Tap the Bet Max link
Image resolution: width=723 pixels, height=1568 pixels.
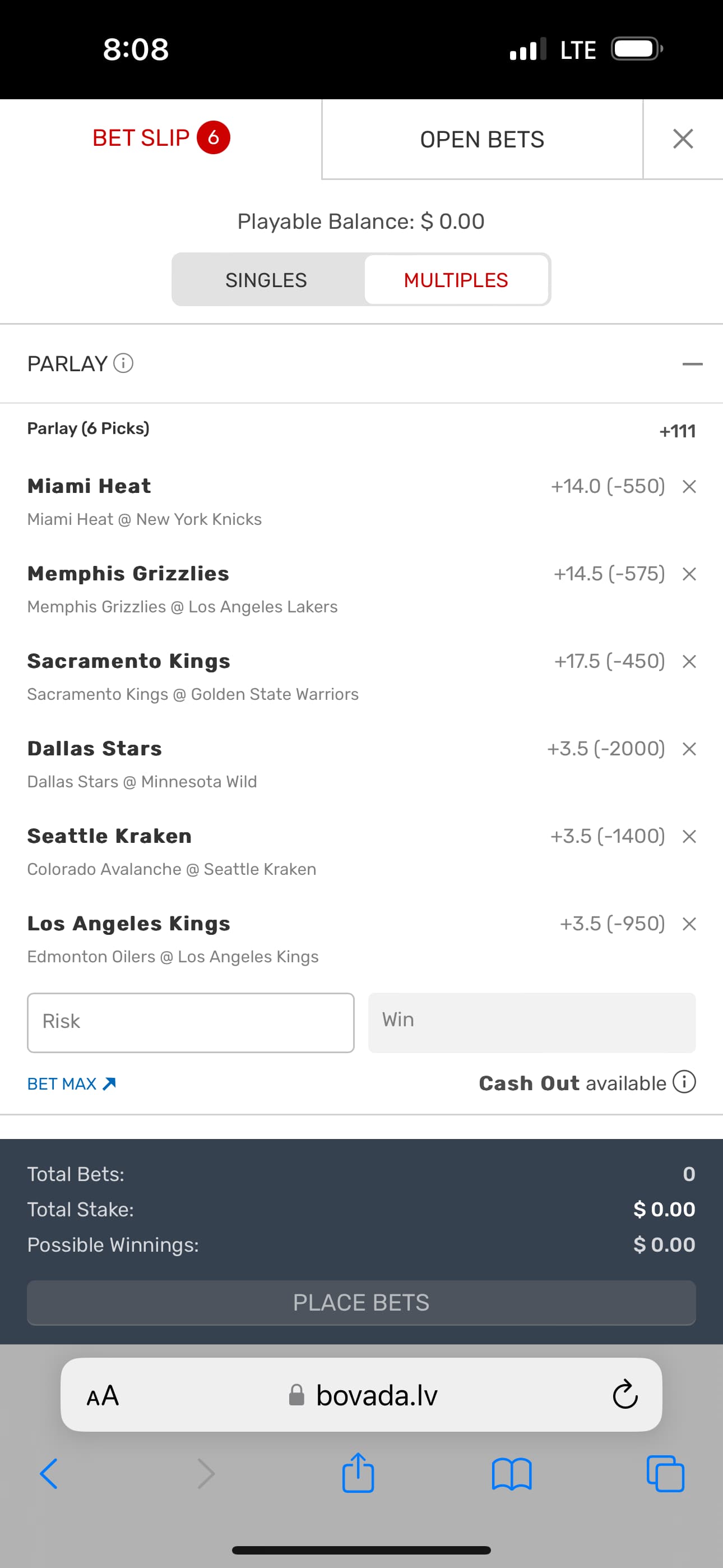tap(71, 1084)
